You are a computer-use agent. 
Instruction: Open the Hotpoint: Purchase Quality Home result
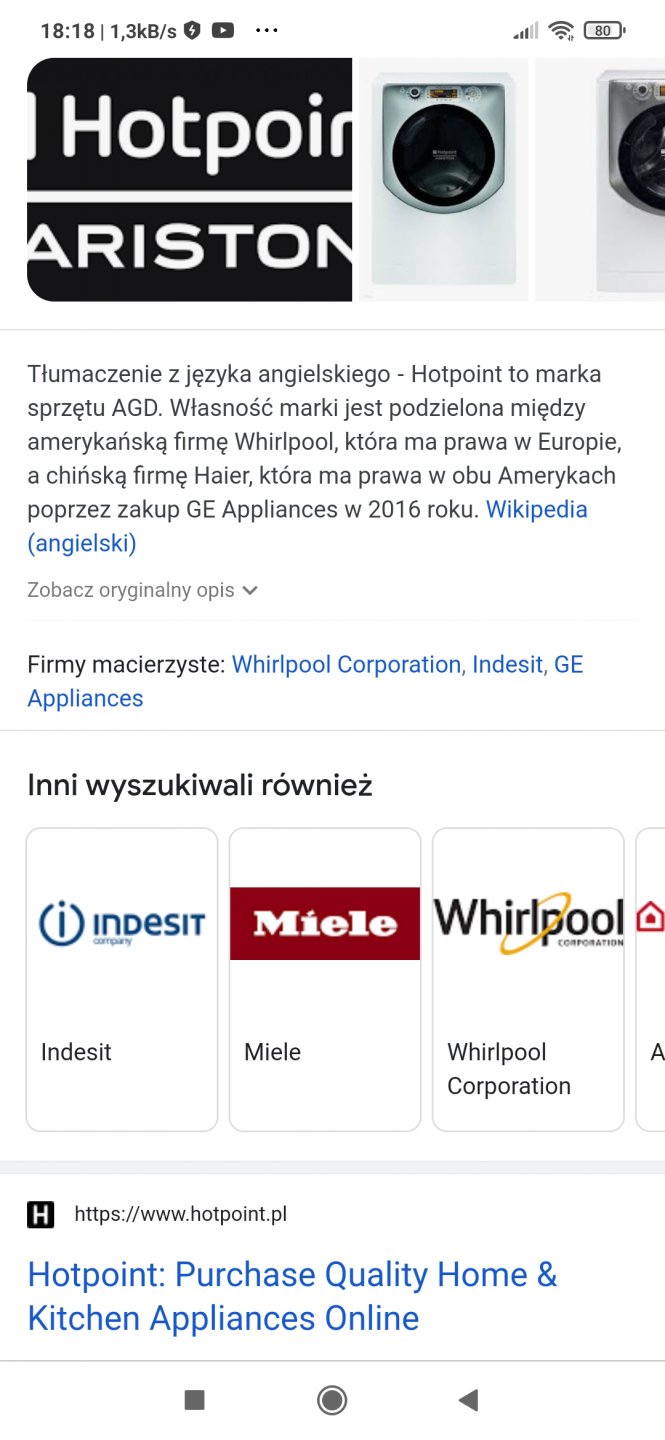tap(292, 1296)
